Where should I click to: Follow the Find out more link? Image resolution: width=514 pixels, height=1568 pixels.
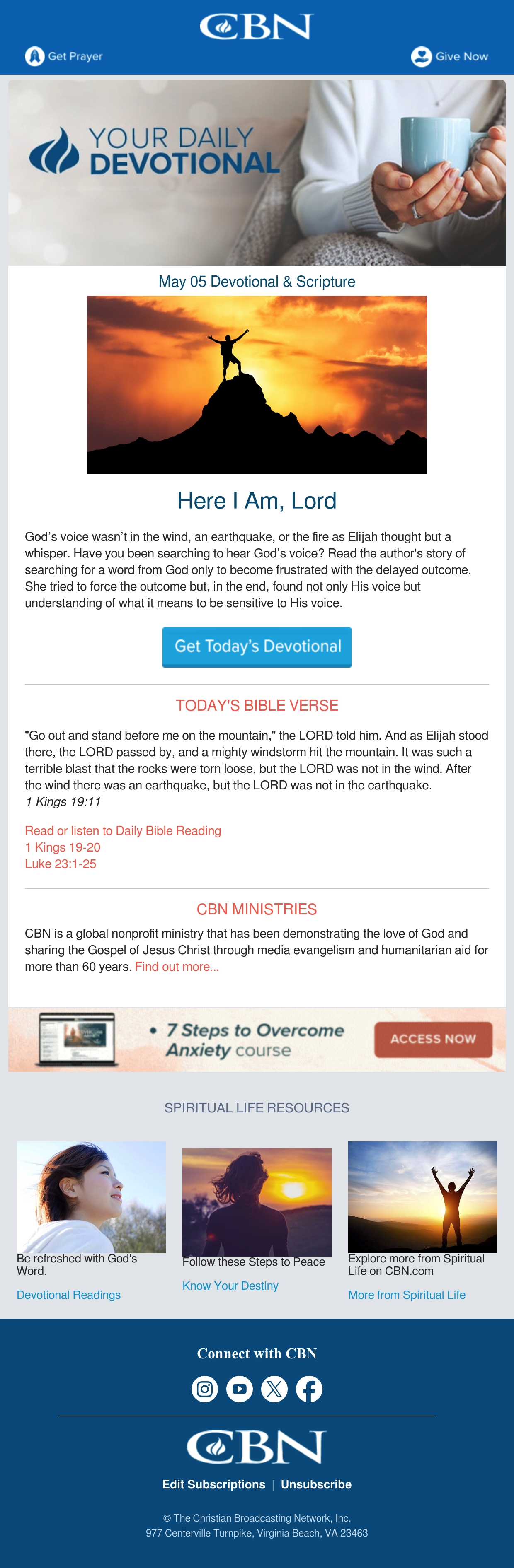pos(177,966)
